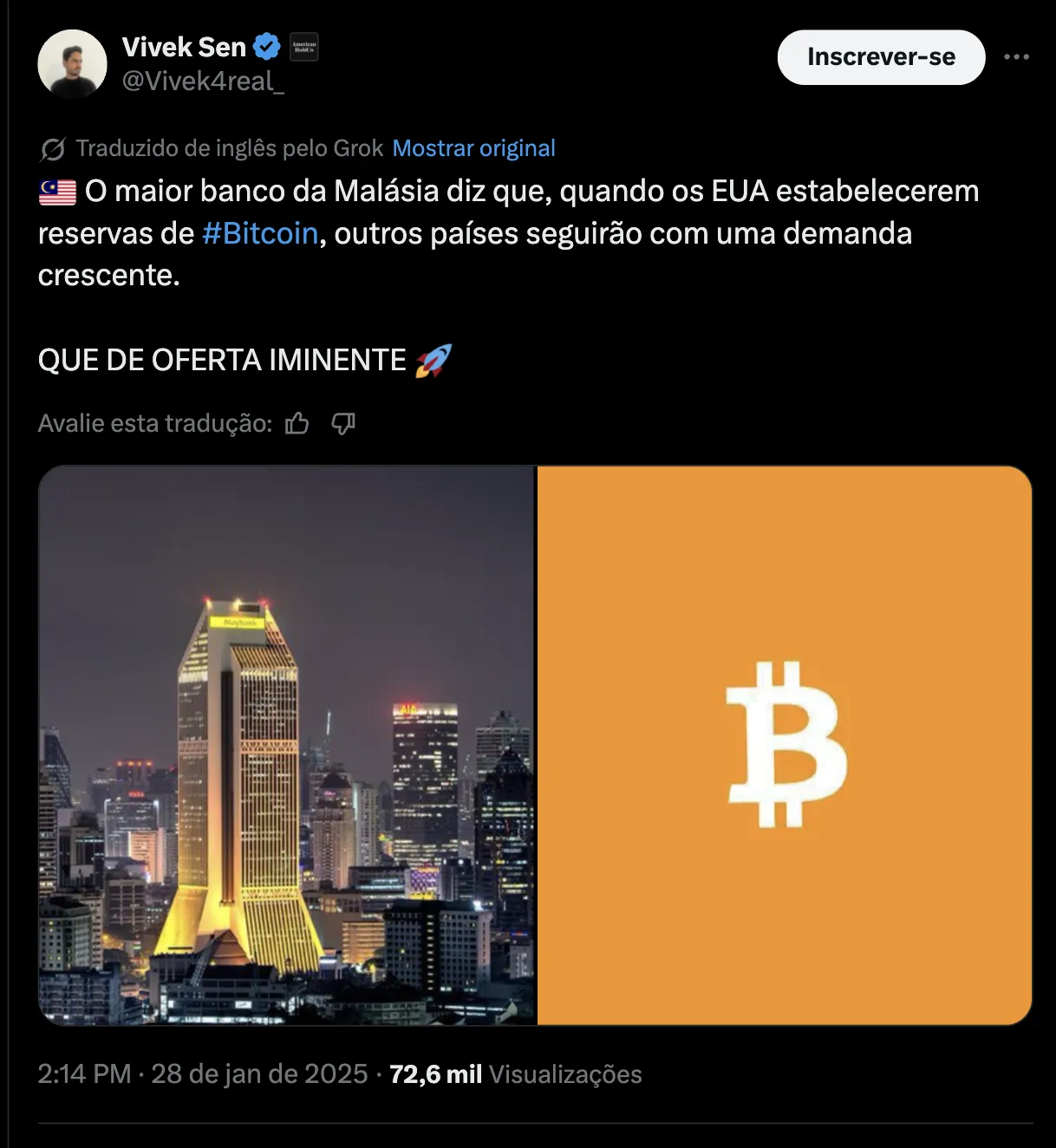The image size is (1056, 1148).
Task: Select the Vivek Sen display name
Action: coord(184,46)
